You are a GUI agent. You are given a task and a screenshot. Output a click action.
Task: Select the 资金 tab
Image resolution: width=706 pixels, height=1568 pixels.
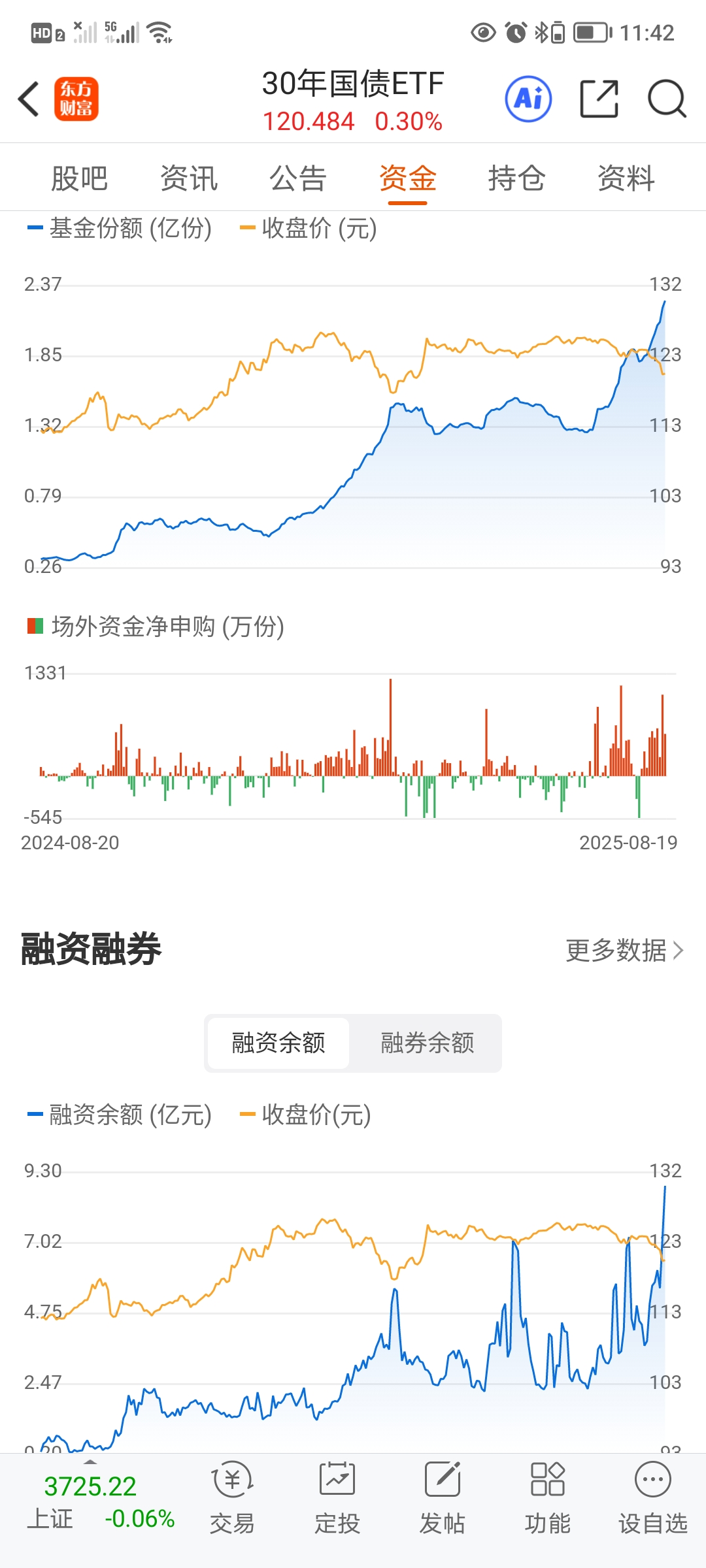407,178
